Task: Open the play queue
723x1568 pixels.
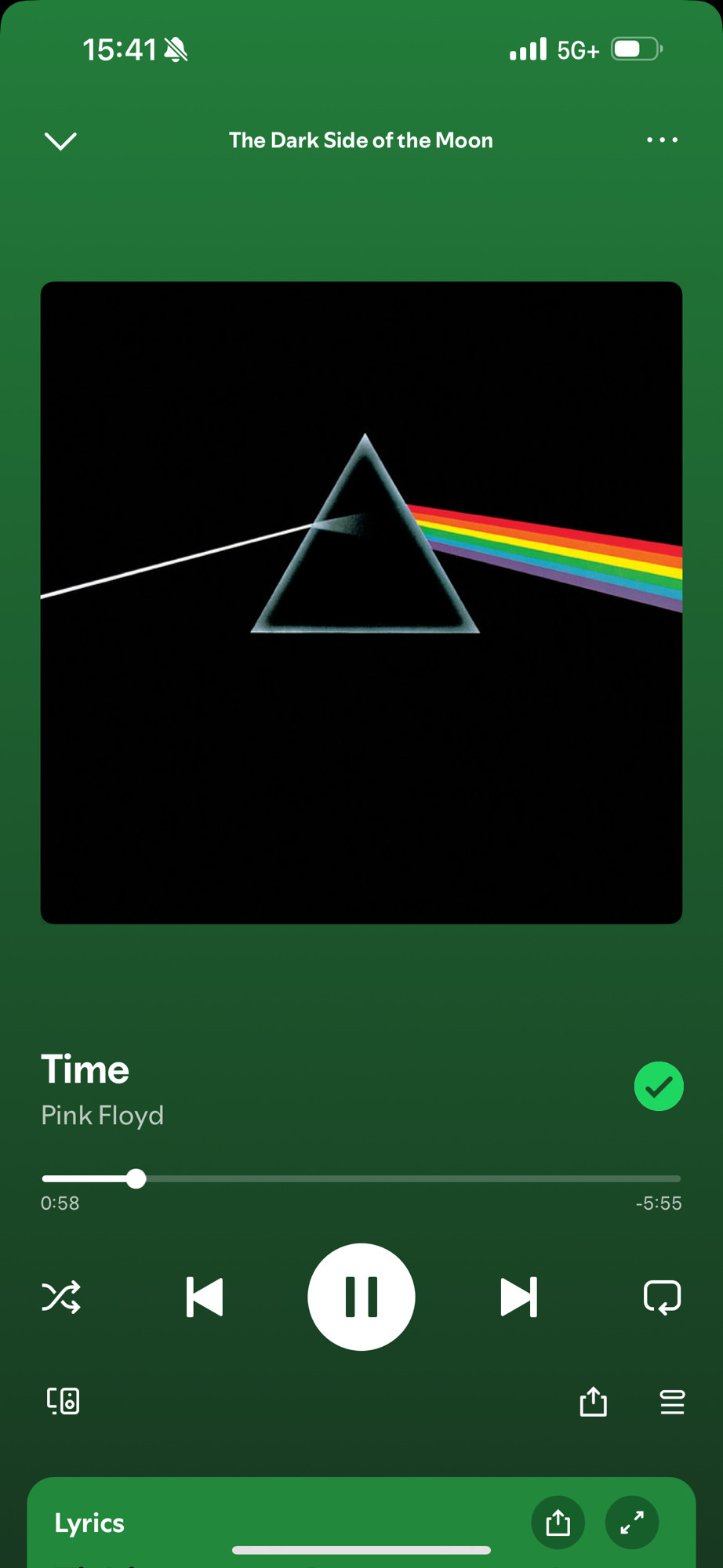Action: pos(672,1402)
